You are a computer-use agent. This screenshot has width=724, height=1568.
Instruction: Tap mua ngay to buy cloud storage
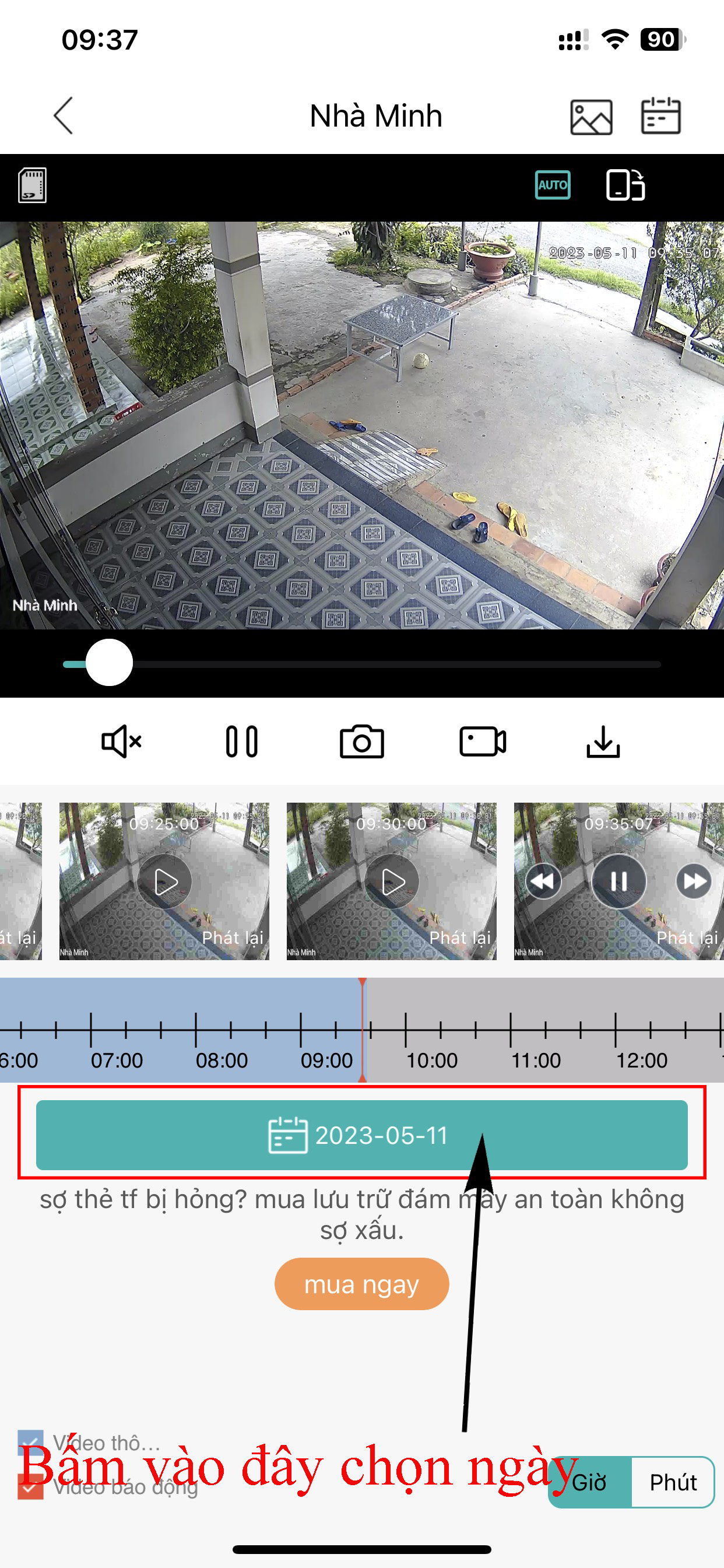361,1284
